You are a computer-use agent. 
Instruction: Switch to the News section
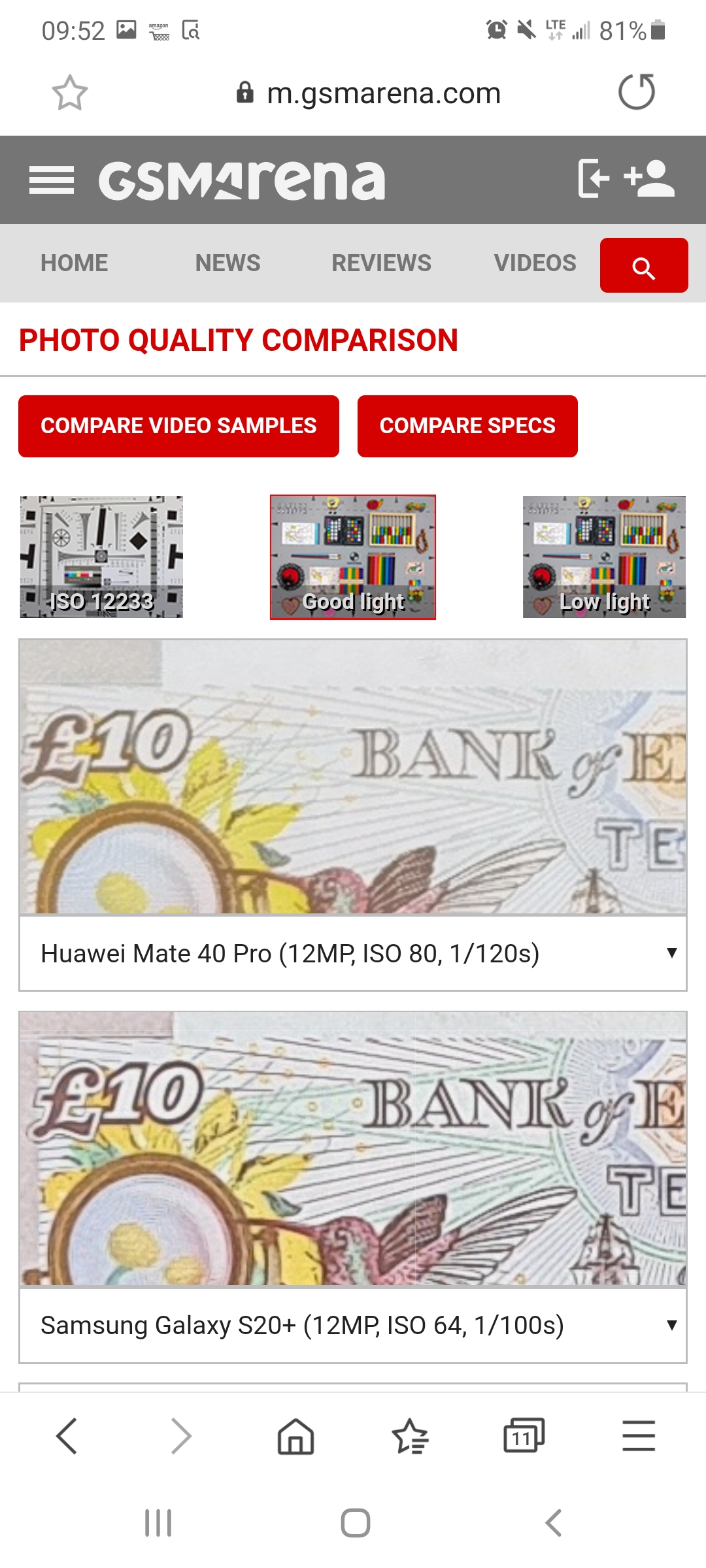pos(227,263)
